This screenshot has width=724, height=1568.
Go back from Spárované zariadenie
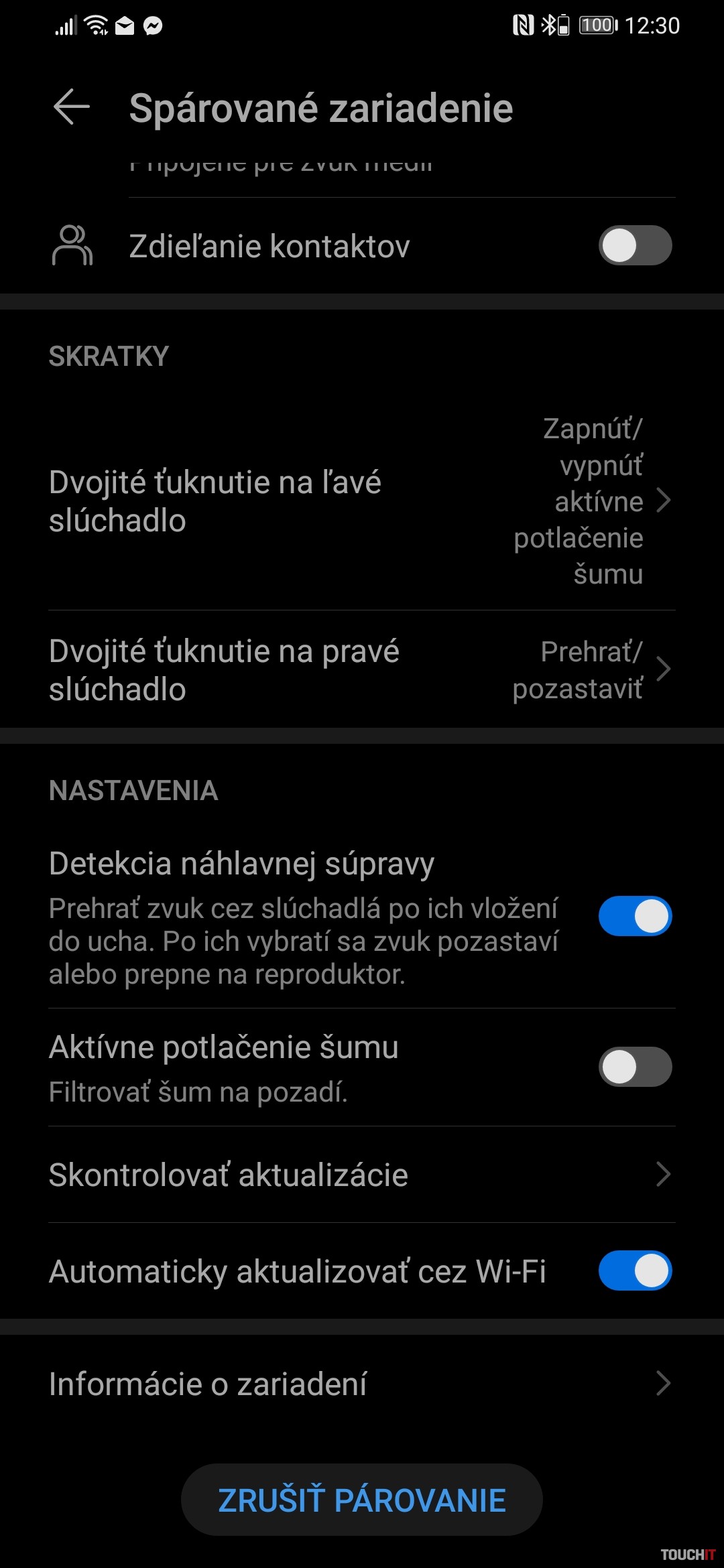(x=72, y=107)
